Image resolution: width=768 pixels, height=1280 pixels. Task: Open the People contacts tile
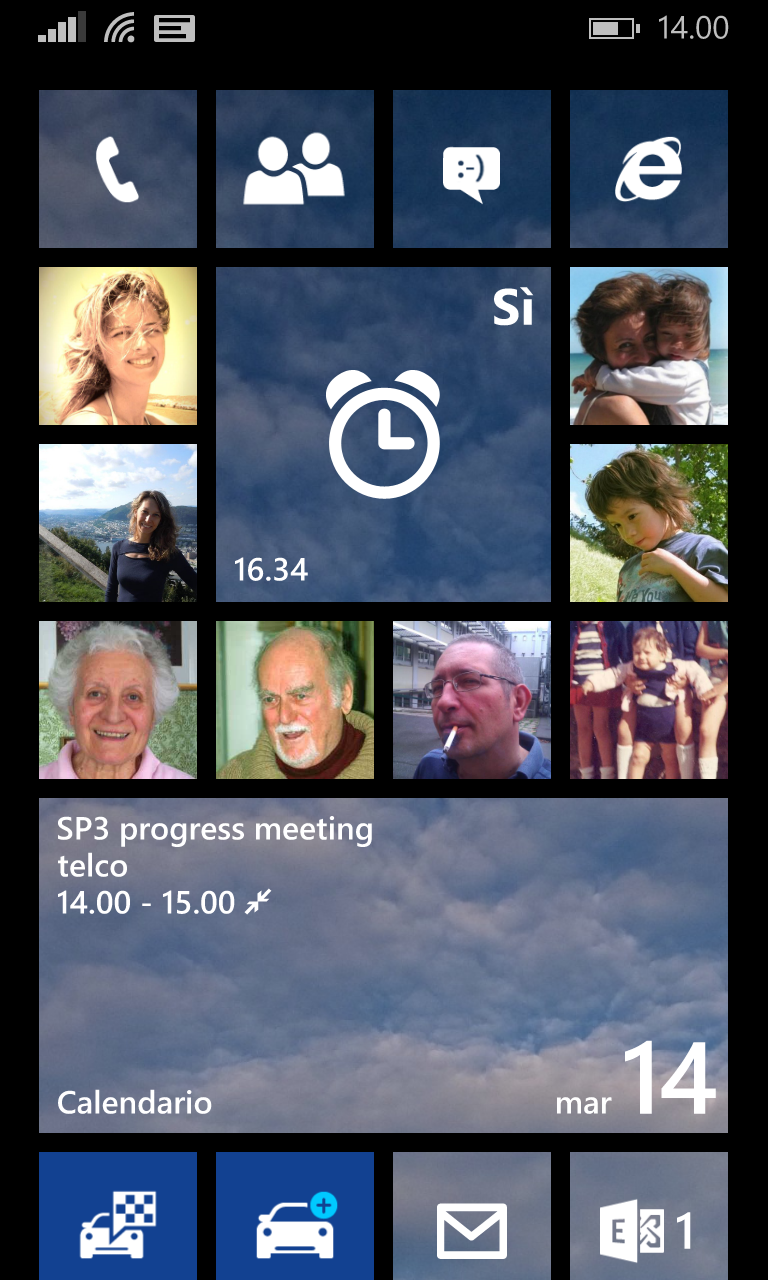pos(295,169)
